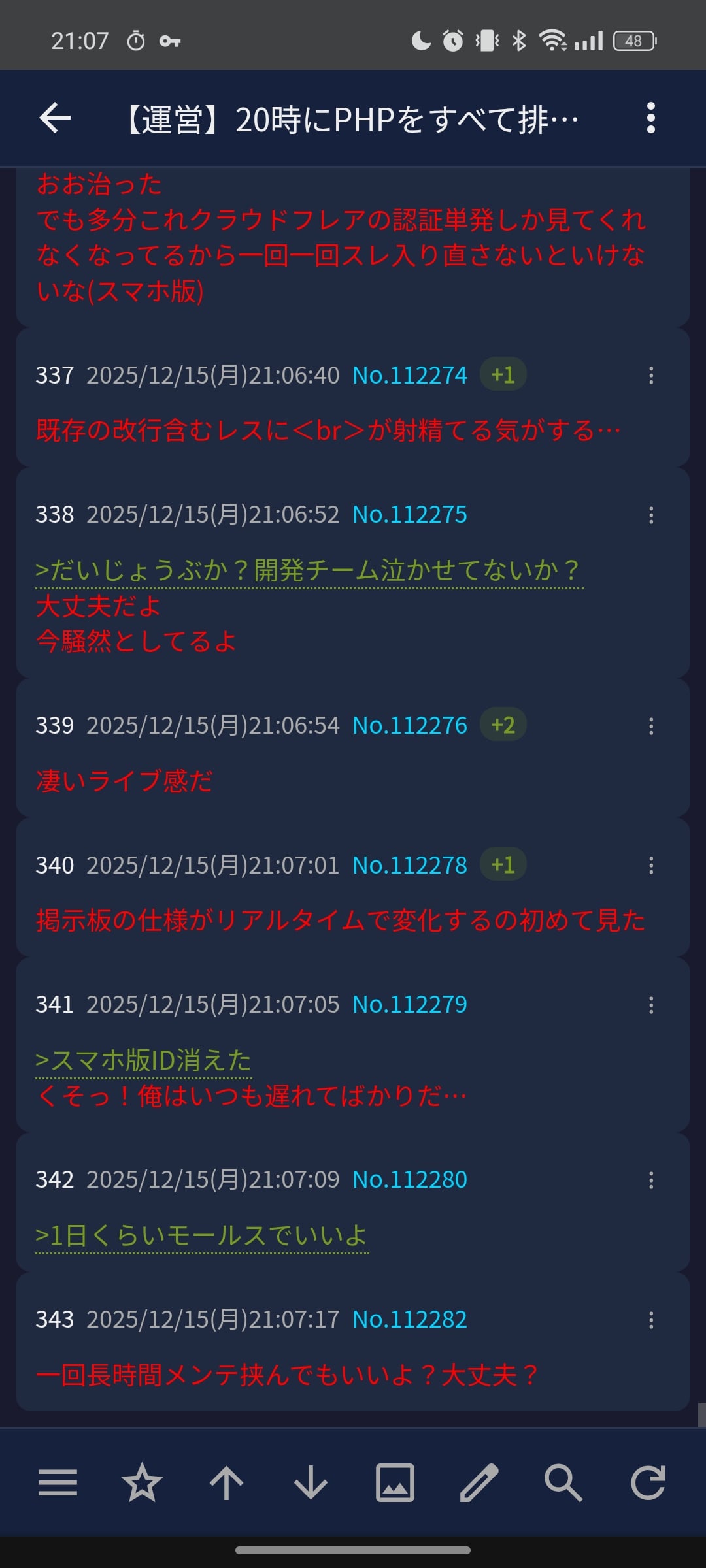Open the options menu of post 338
The width and height of the screenshot is (706, 1568).
(650, 515)
